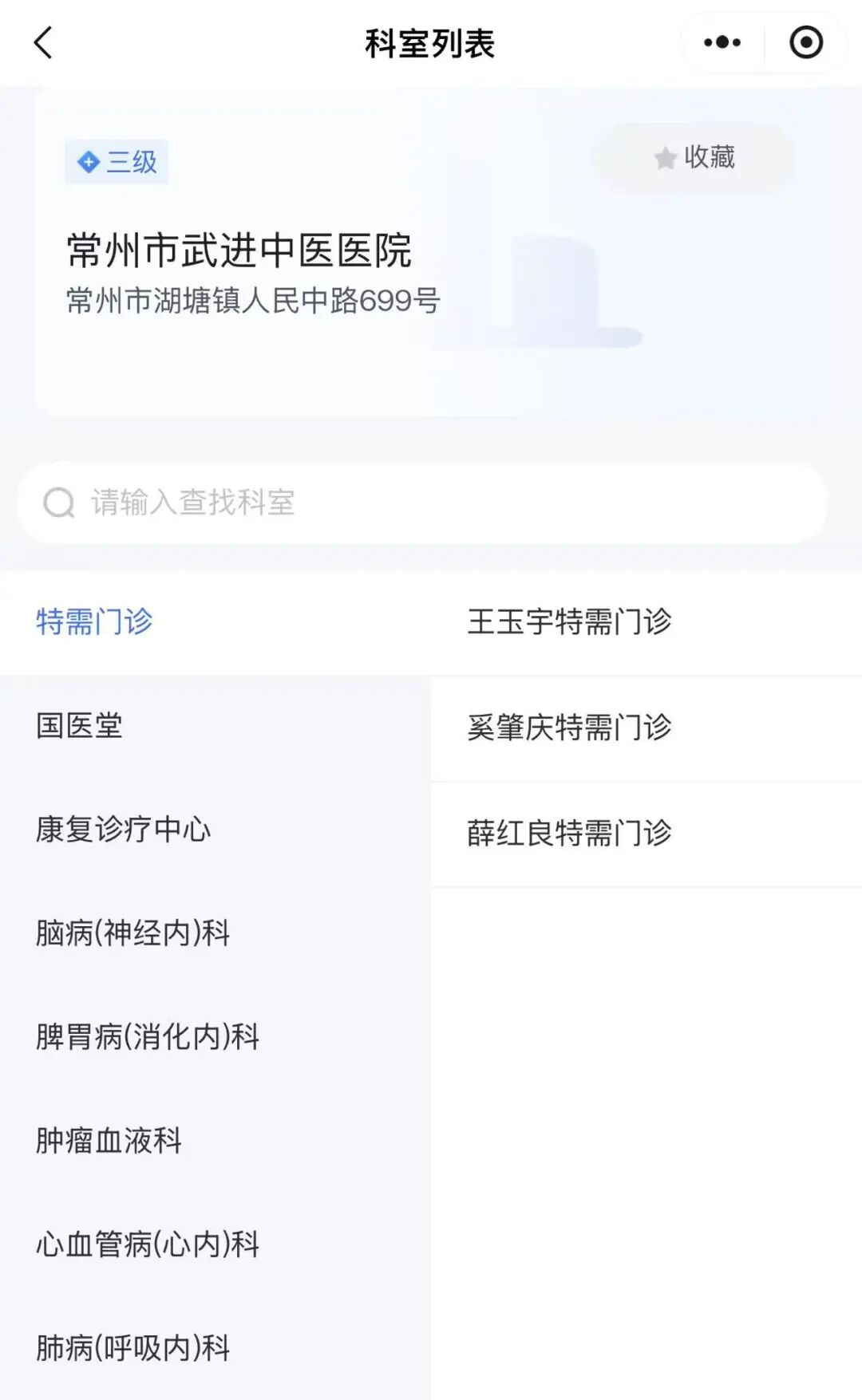Select the 特需门诊 category

point(94,621)
